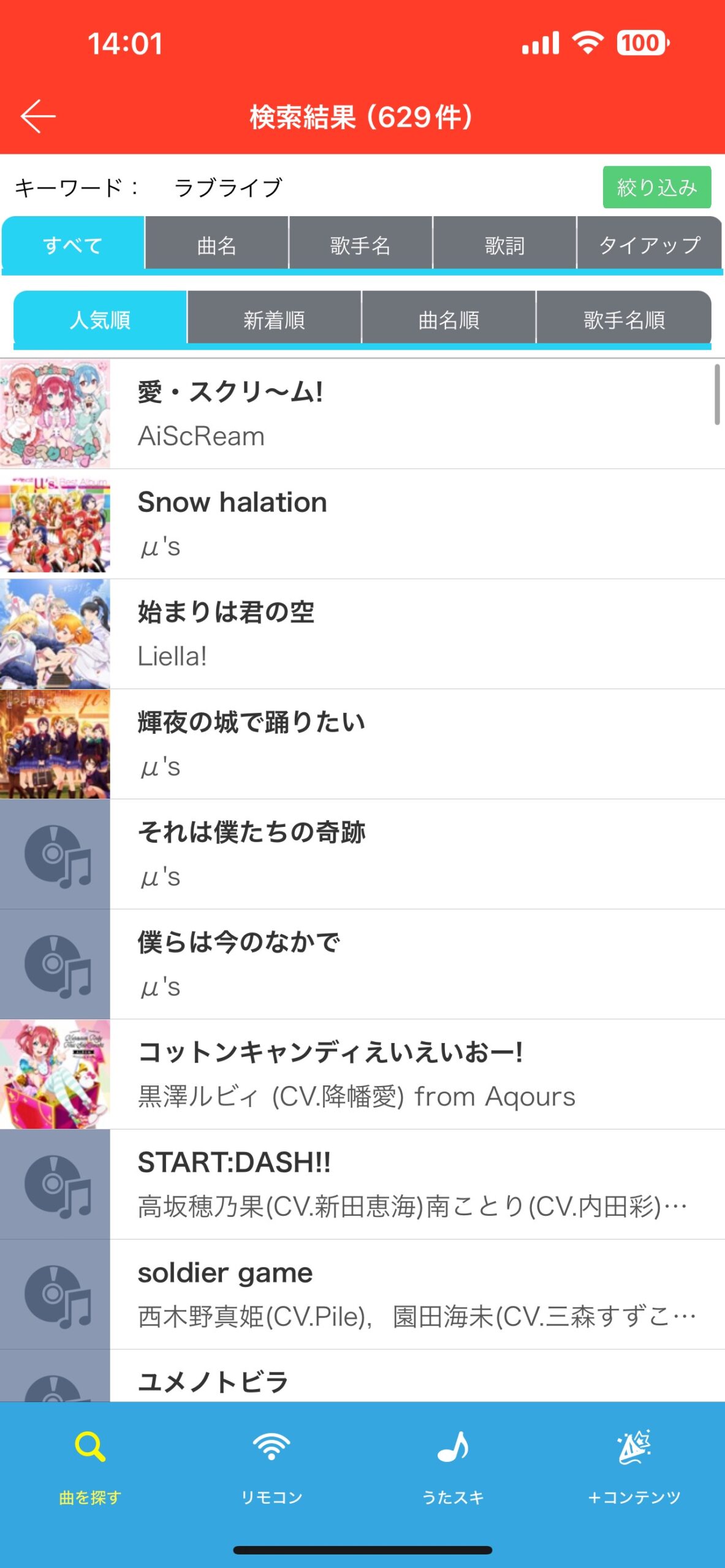725x1568 pixels.
Task: Open 始まりは君の空 by Liella!
Action: pos(362,634)
